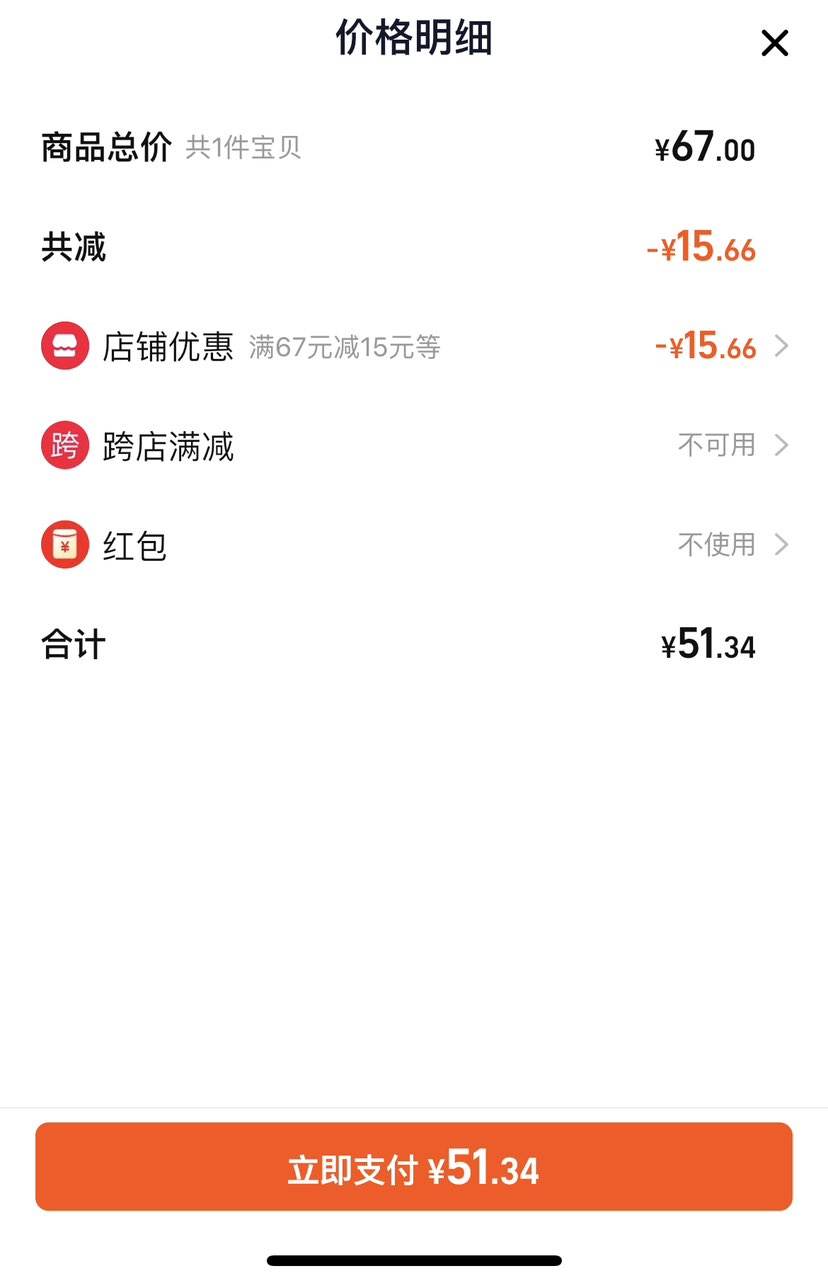Screen dimensions: 828x1283
Task: Click the ¥ symbol icon inside the red envelope
Action: click(64, 548)
